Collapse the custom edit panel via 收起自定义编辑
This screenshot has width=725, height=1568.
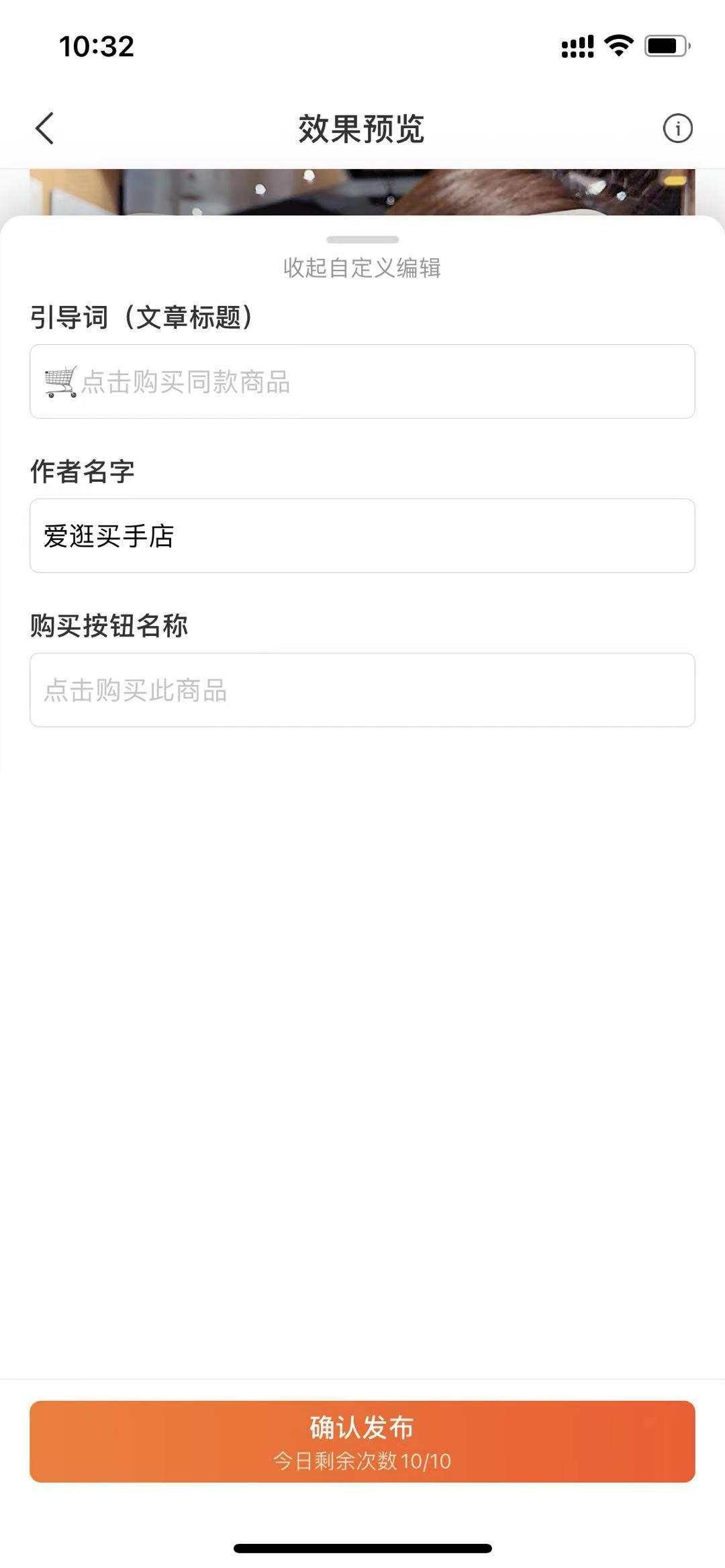click(x=362, y=267)
